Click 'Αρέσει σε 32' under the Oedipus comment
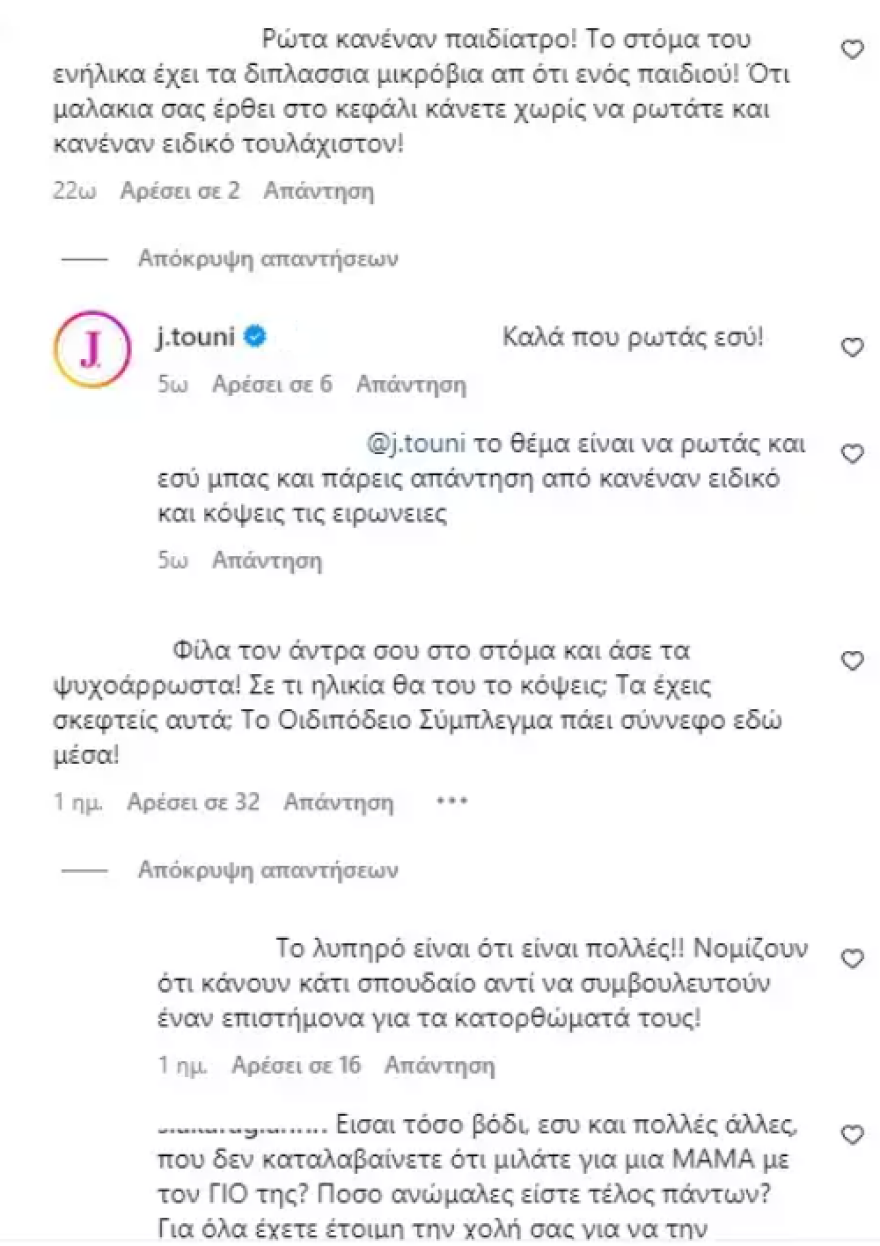This screenshot has height=1246, width=880. (195, 801)
